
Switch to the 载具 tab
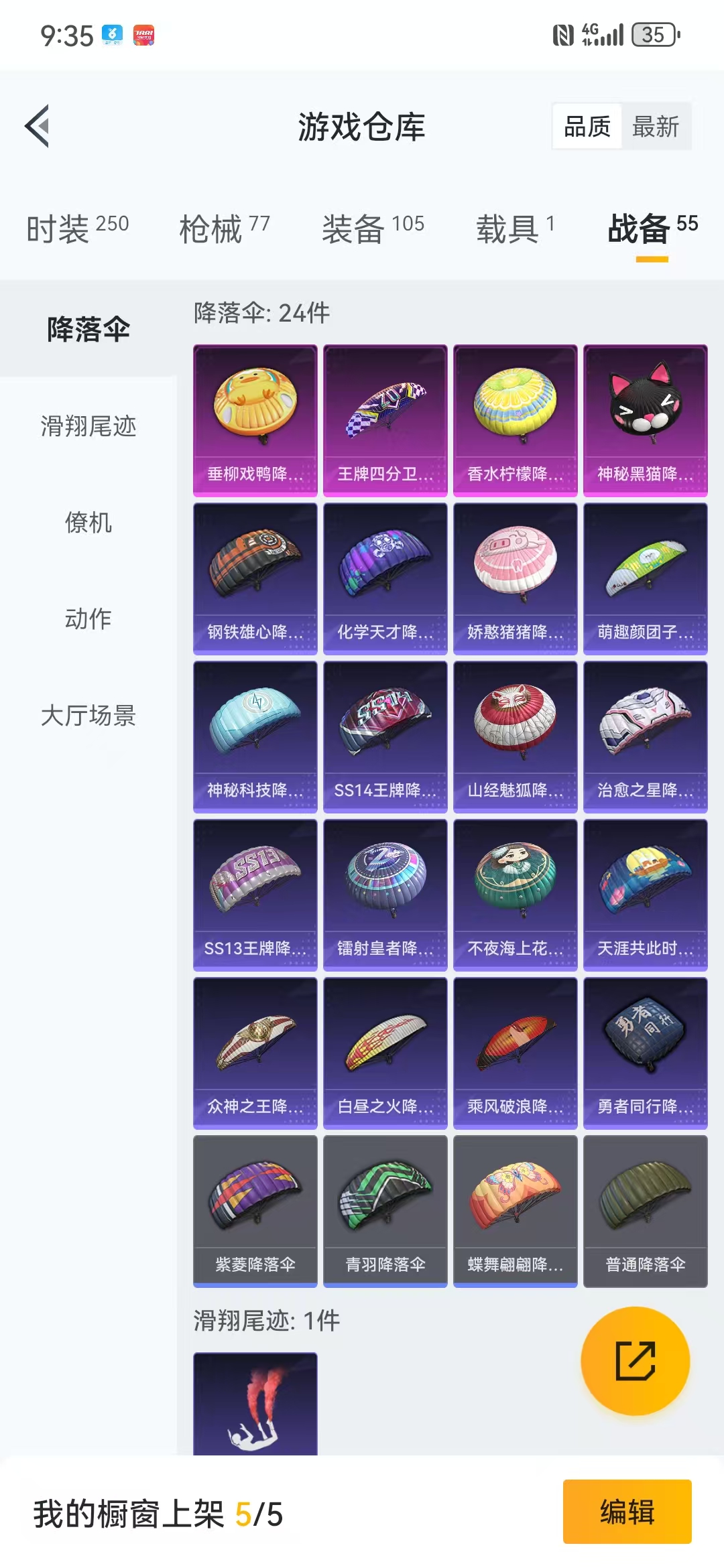coord(515,229)
